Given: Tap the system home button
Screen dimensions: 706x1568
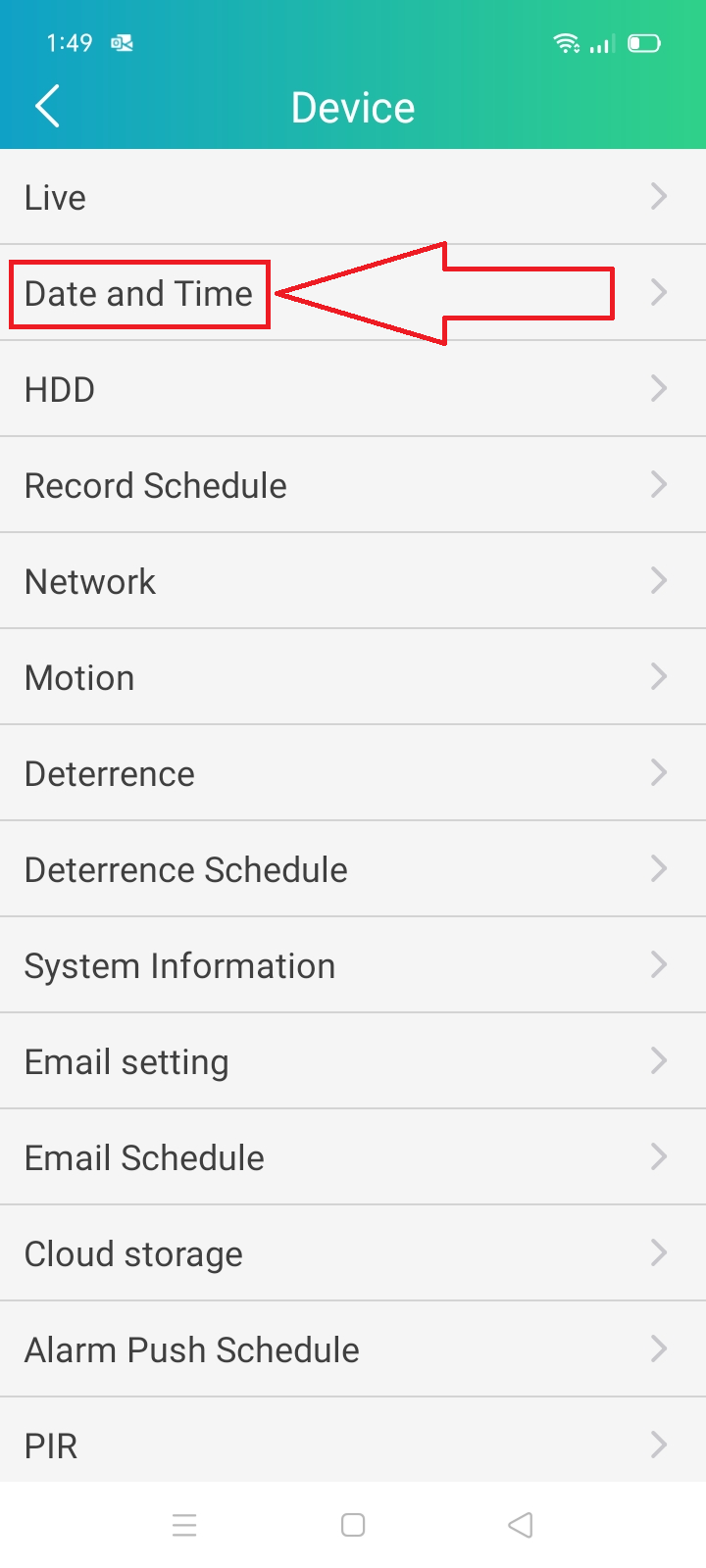Looking at the screenshot, I should [x=353, y=1525].
